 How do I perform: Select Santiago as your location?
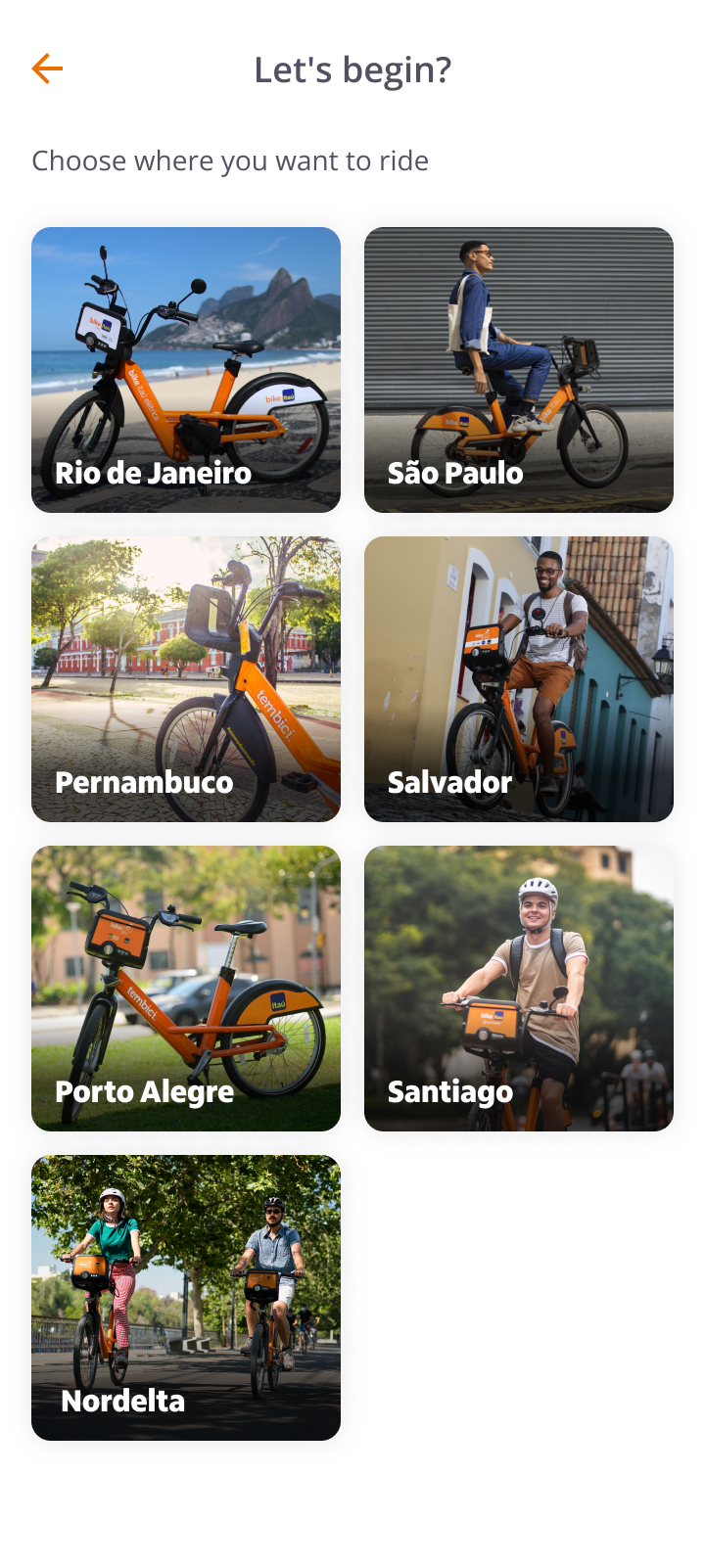[x=519, y=989]
